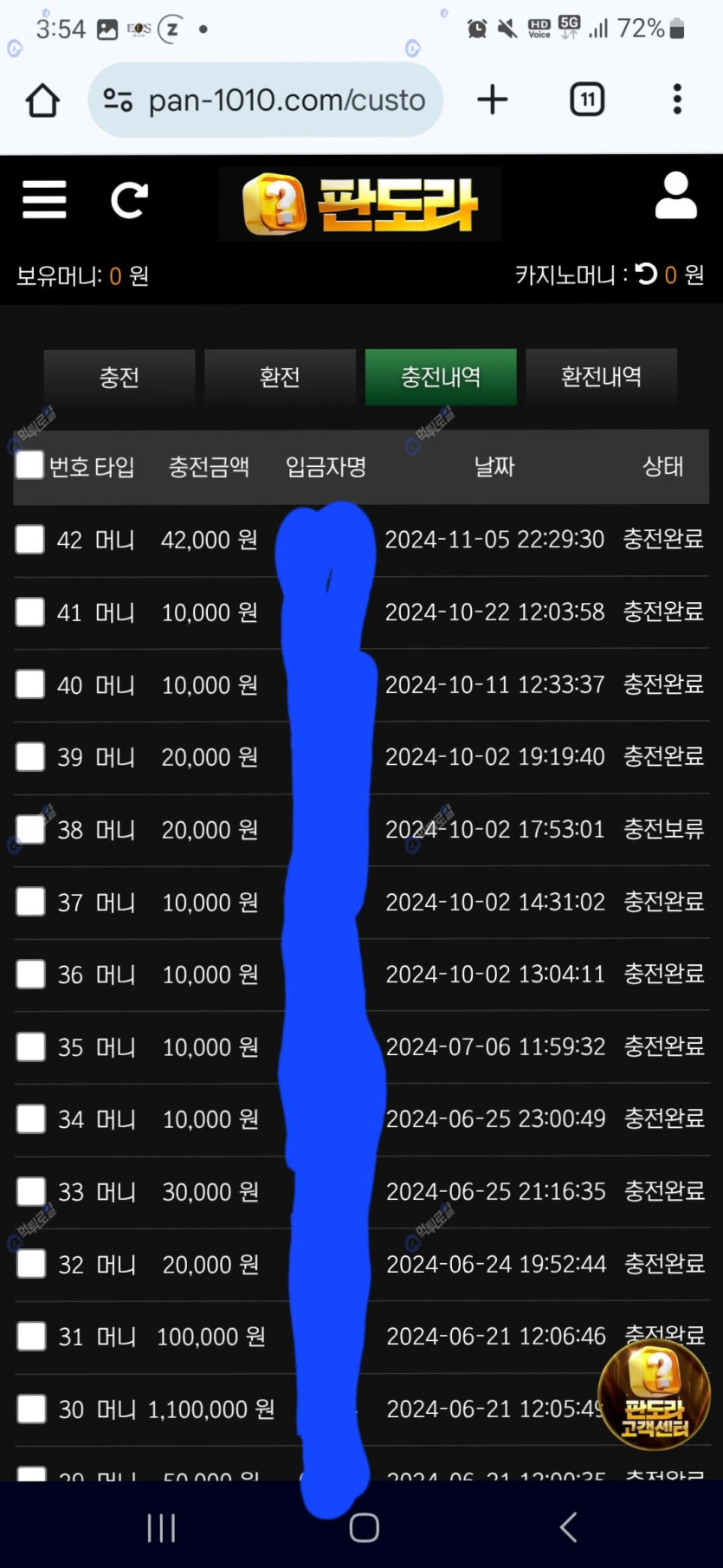The width and height of the screenshot is (723, 1568).
Task: Refresh the page with the reload icon
Action: [129, 200]
